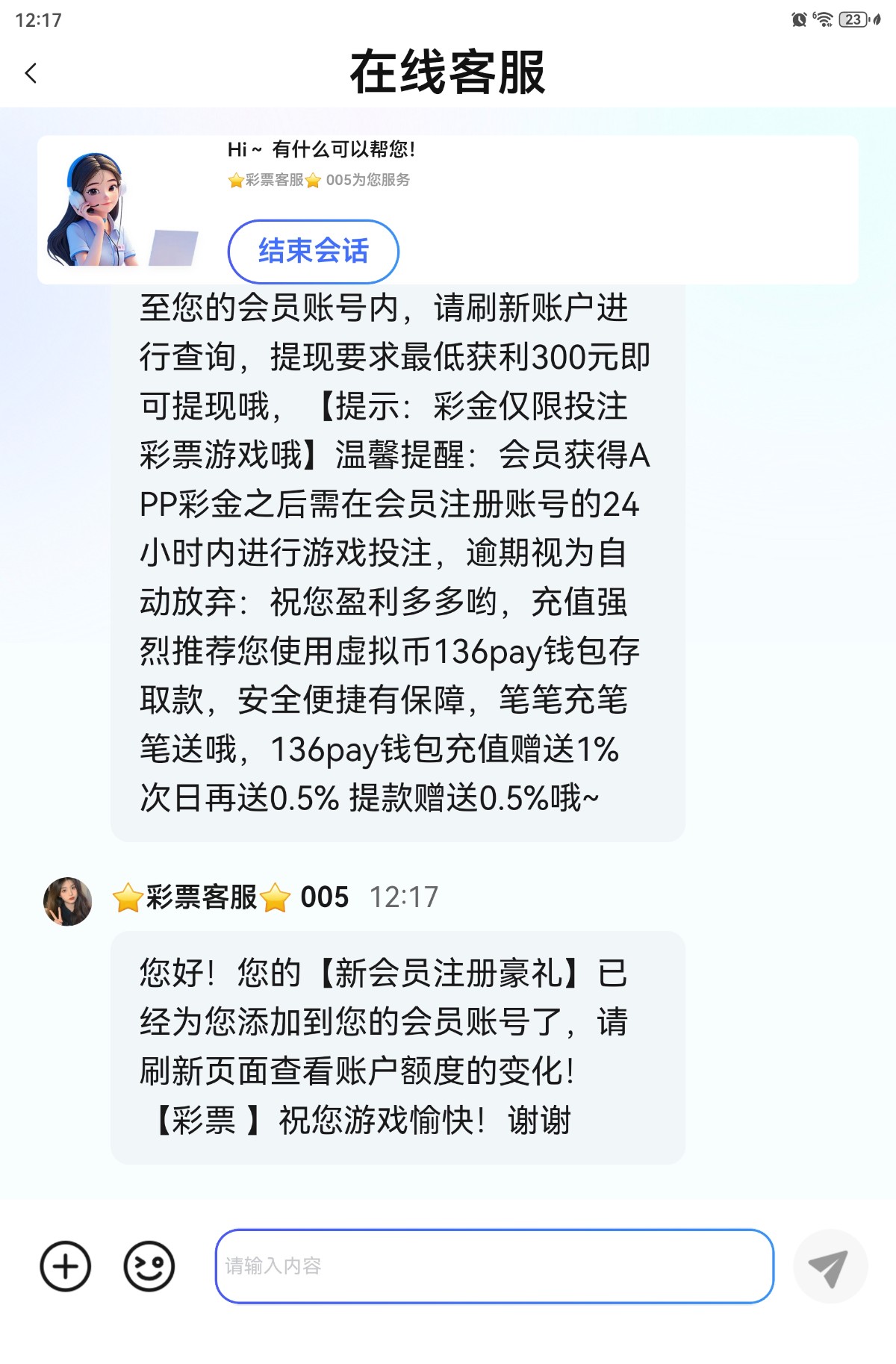This screenshot has width=896, height=1364.
Task: View 彩票客服 005 agent avatar
Action: tap(68, 901)
